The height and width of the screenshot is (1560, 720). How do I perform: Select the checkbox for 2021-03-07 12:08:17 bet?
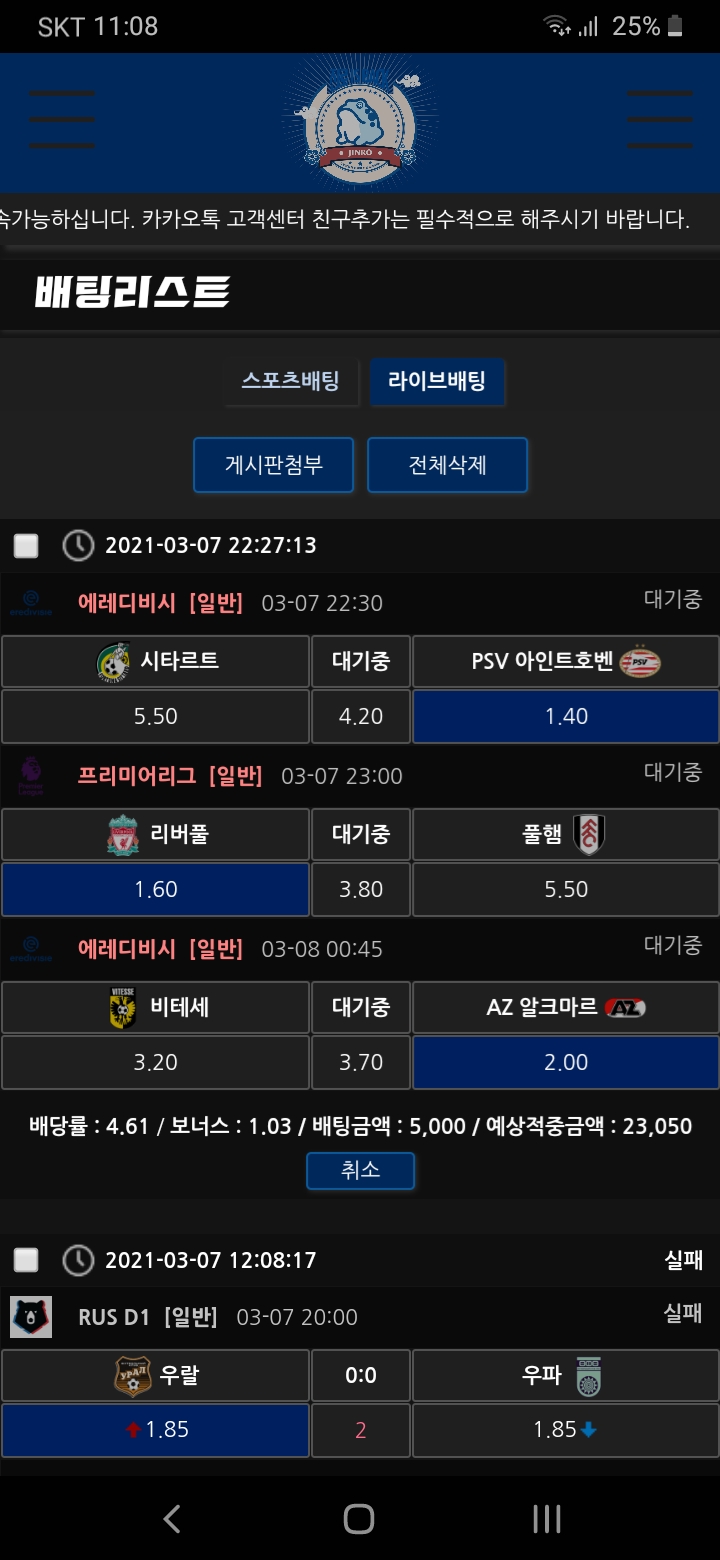point(26,1260)
